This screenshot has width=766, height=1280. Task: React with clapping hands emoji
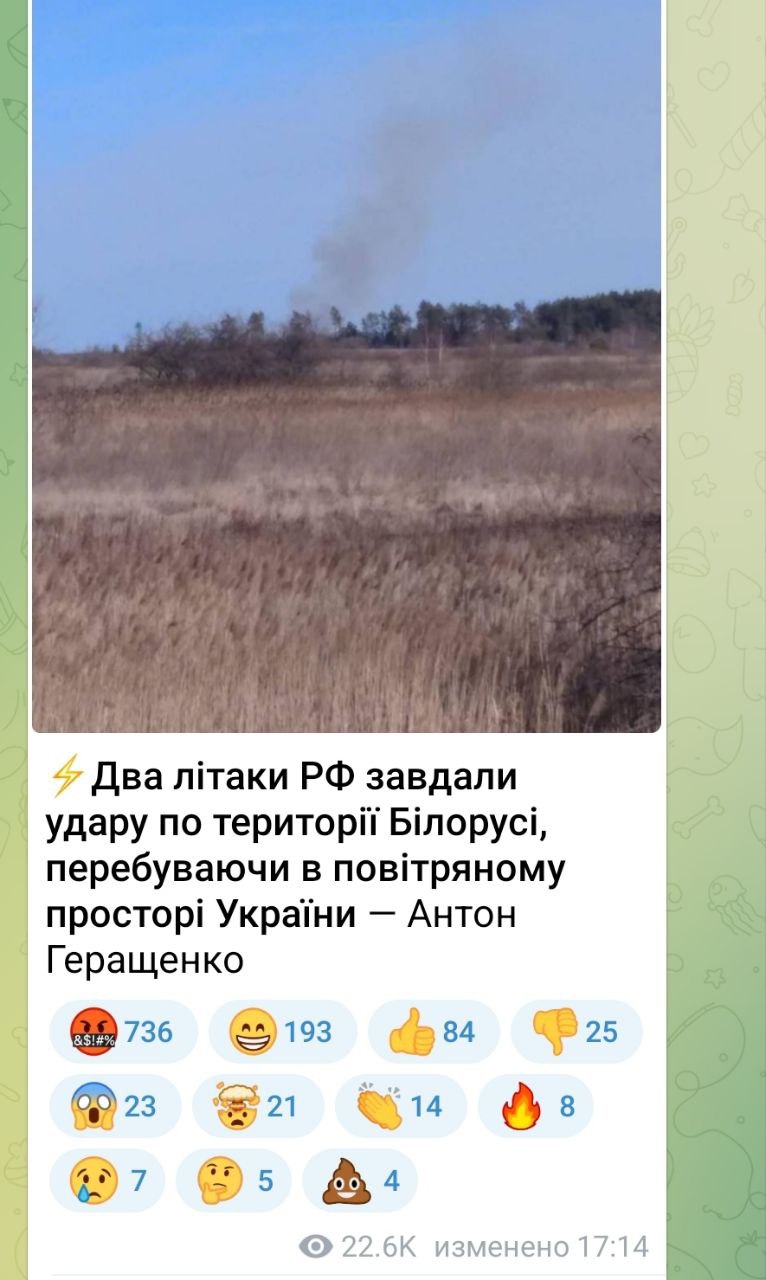[402, 1106]
